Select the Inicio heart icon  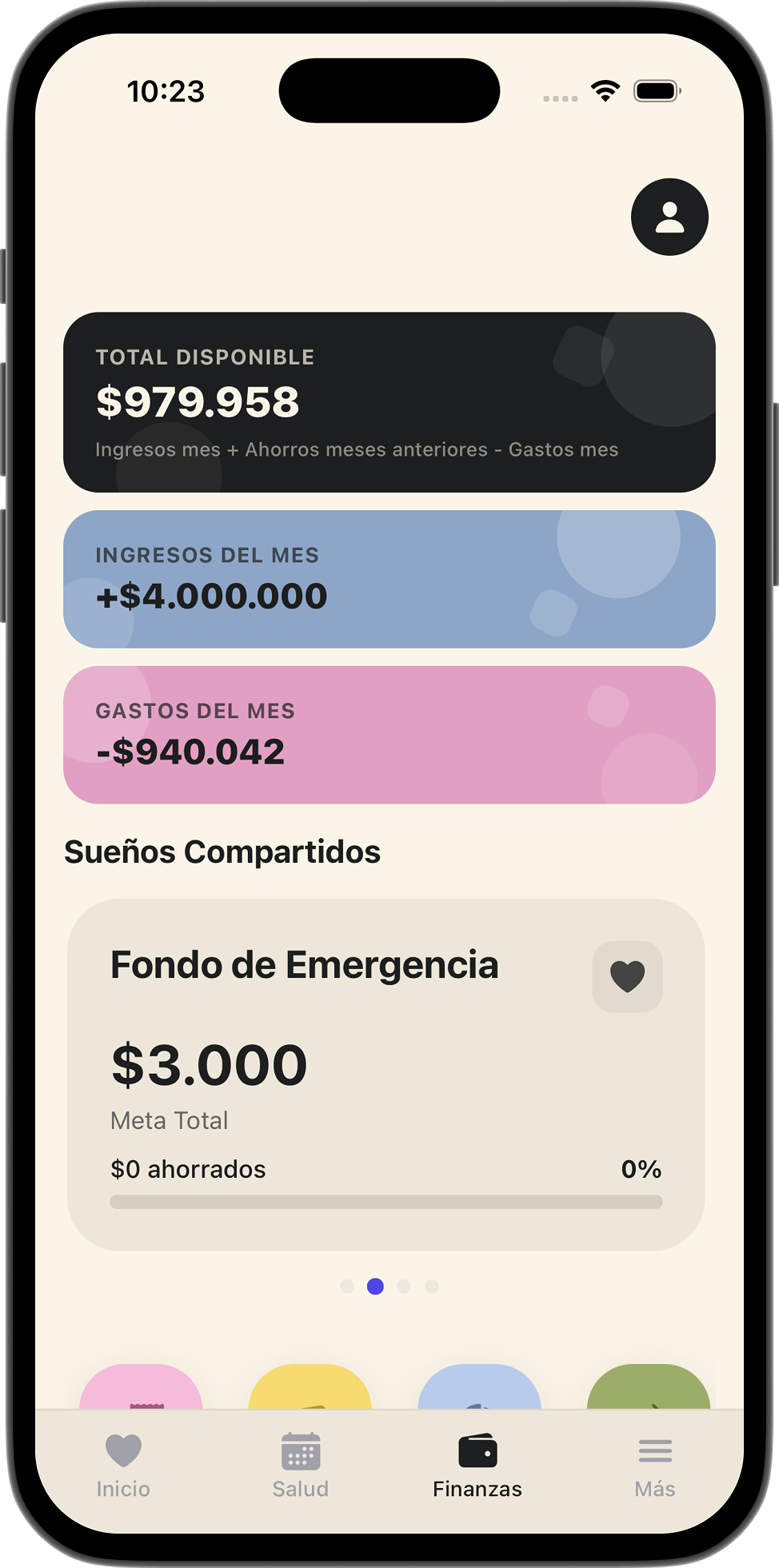(x=122, y=1449)
